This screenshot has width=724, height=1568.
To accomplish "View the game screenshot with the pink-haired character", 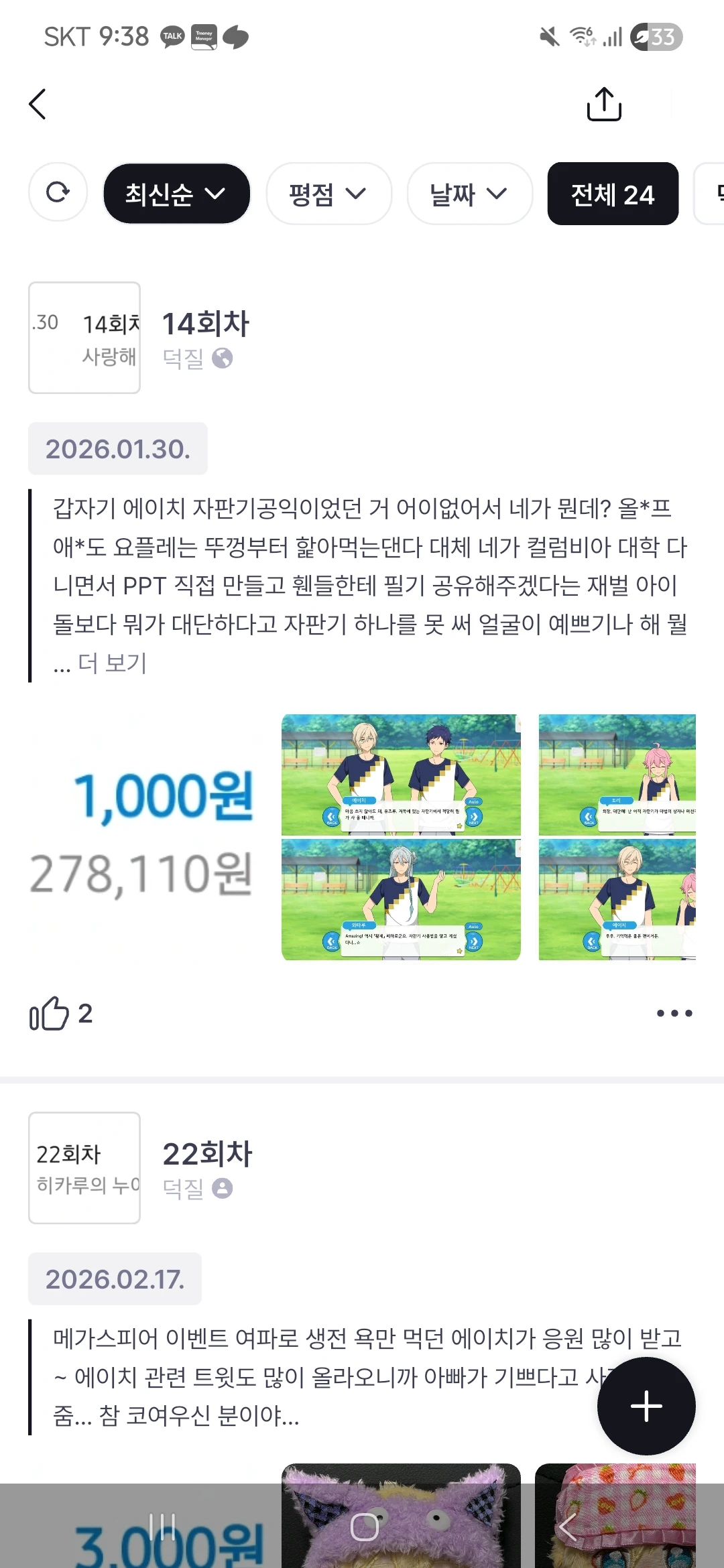I will click(617, 775).
